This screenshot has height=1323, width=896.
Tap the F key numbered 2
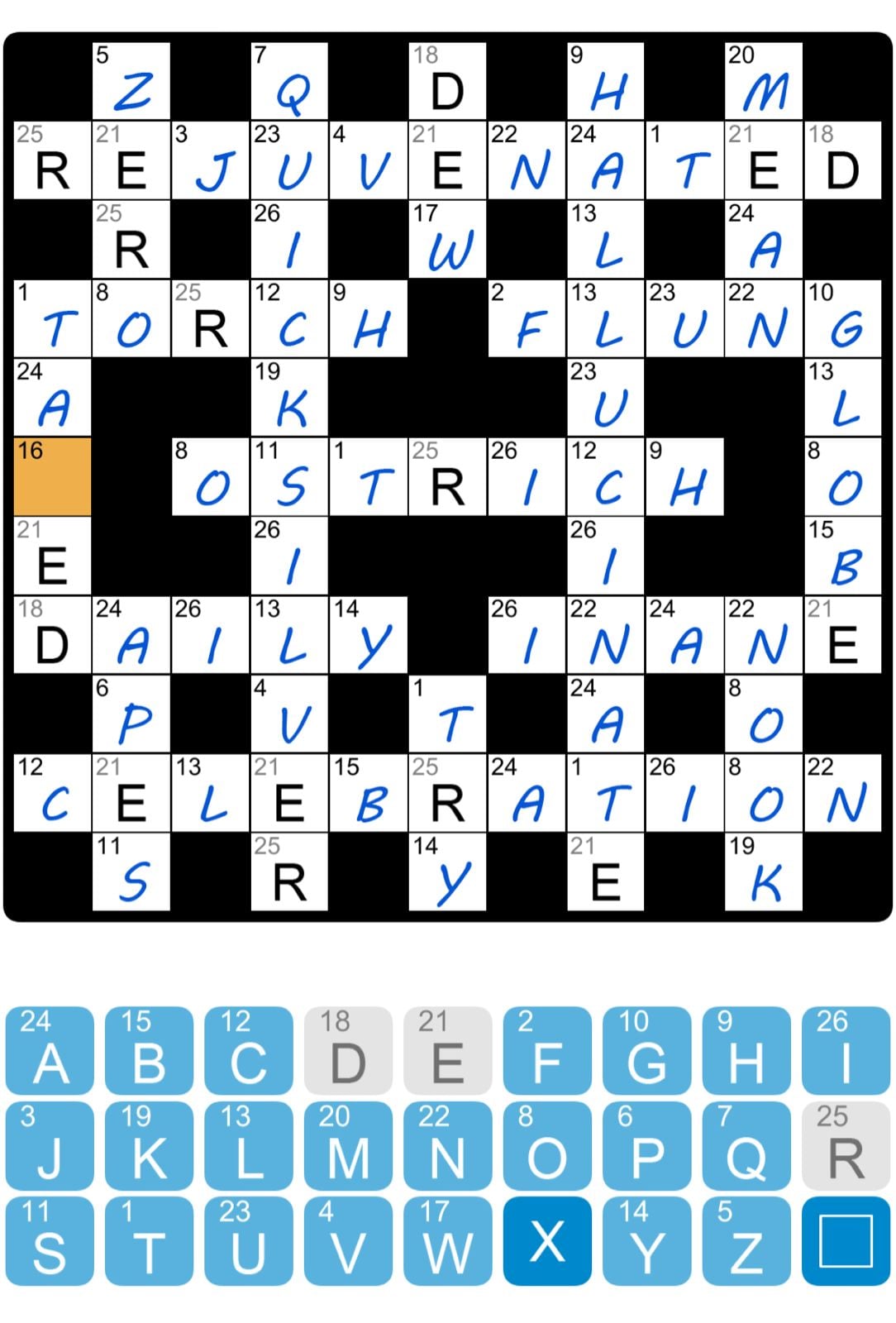pyautogui.click(x=547, y=1050)
